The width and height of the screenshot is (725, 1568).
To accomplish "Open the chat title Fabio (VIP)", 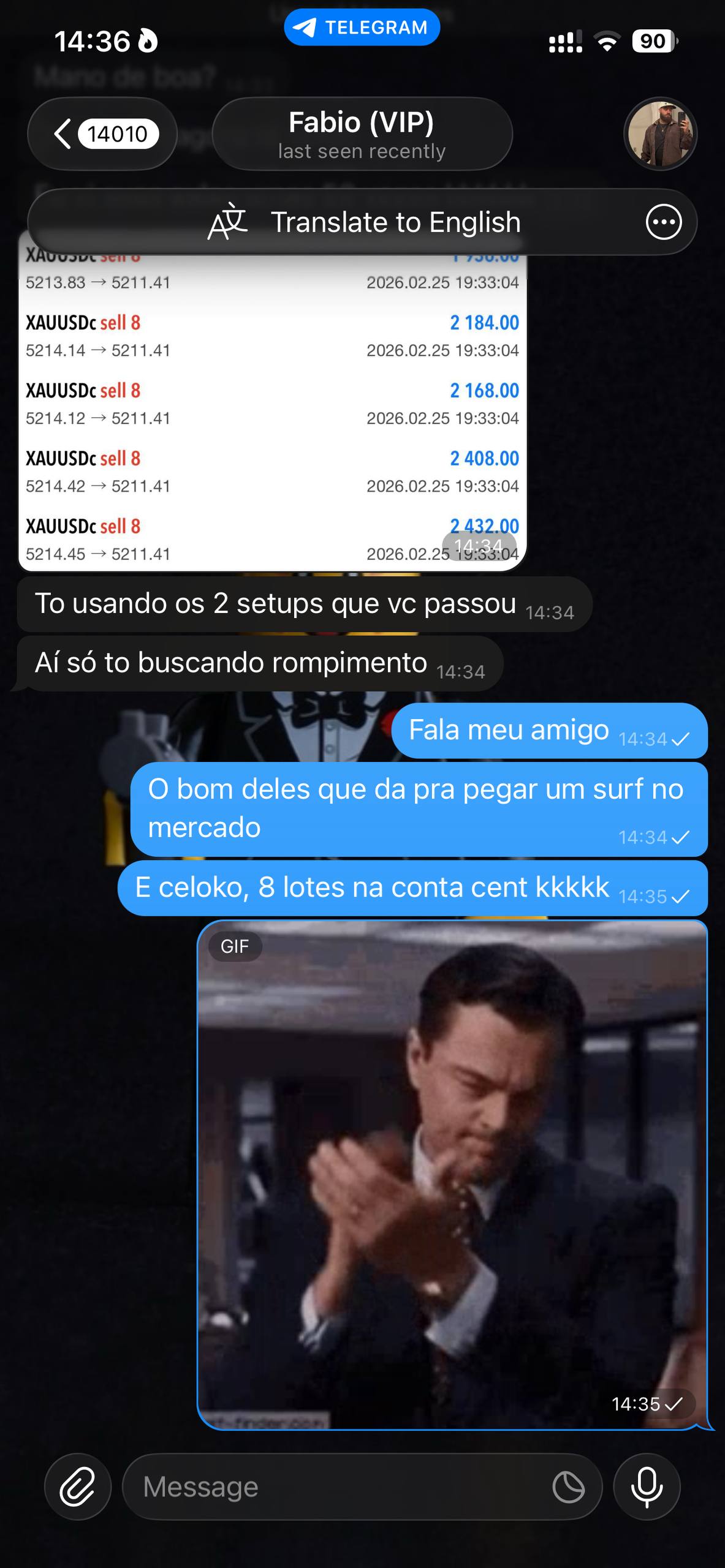I will coord(362,122).
